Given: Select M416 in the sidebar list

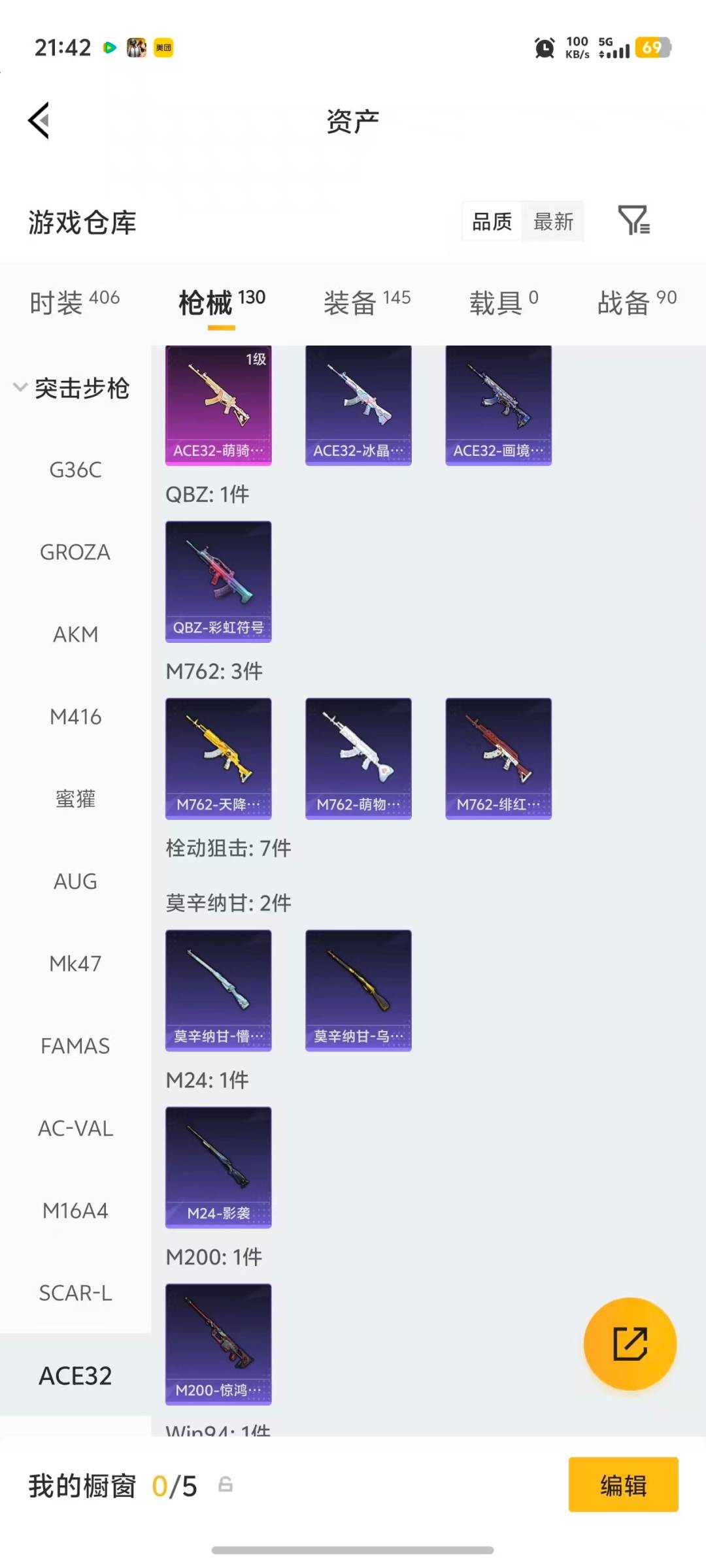Looking at the screenshot, I should tap(75, 716).
